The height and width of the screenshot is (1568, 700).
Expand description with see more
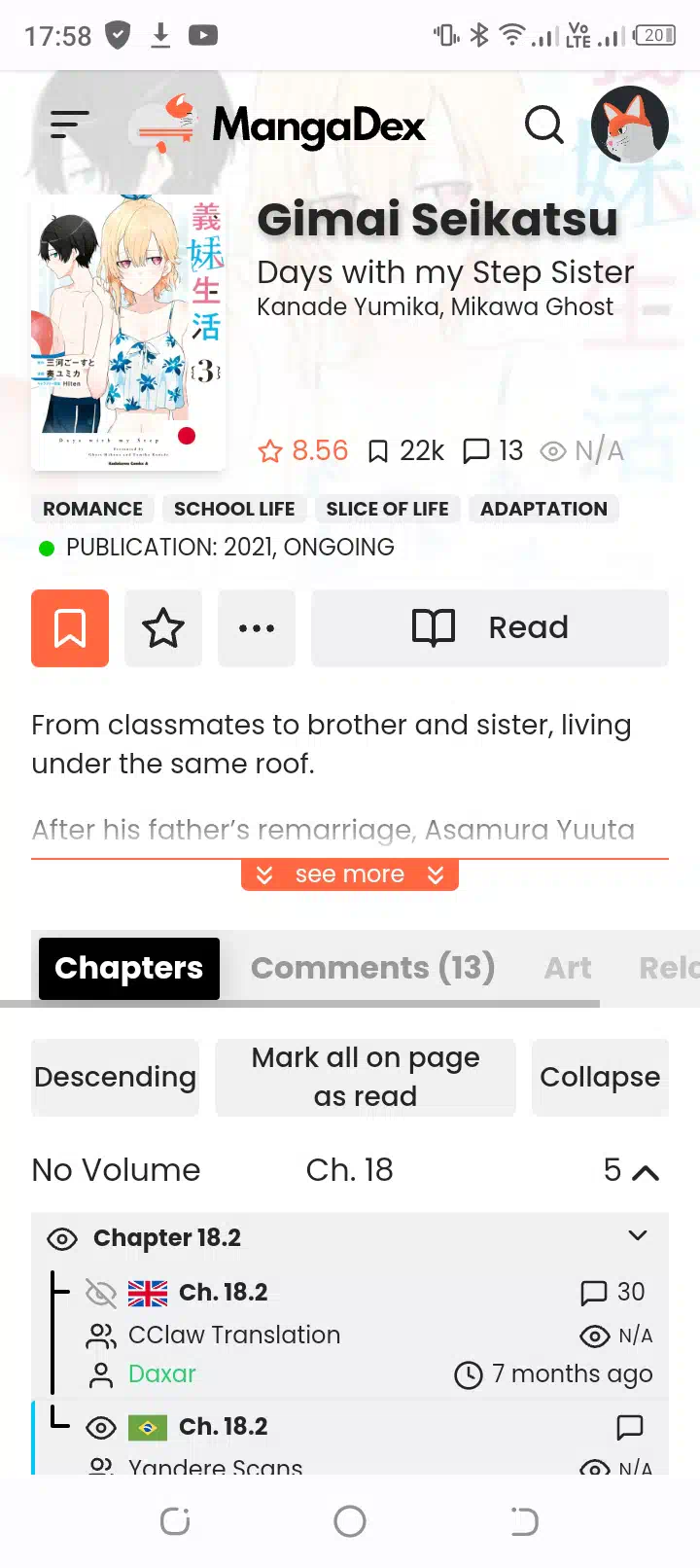(x=350, y=874)
